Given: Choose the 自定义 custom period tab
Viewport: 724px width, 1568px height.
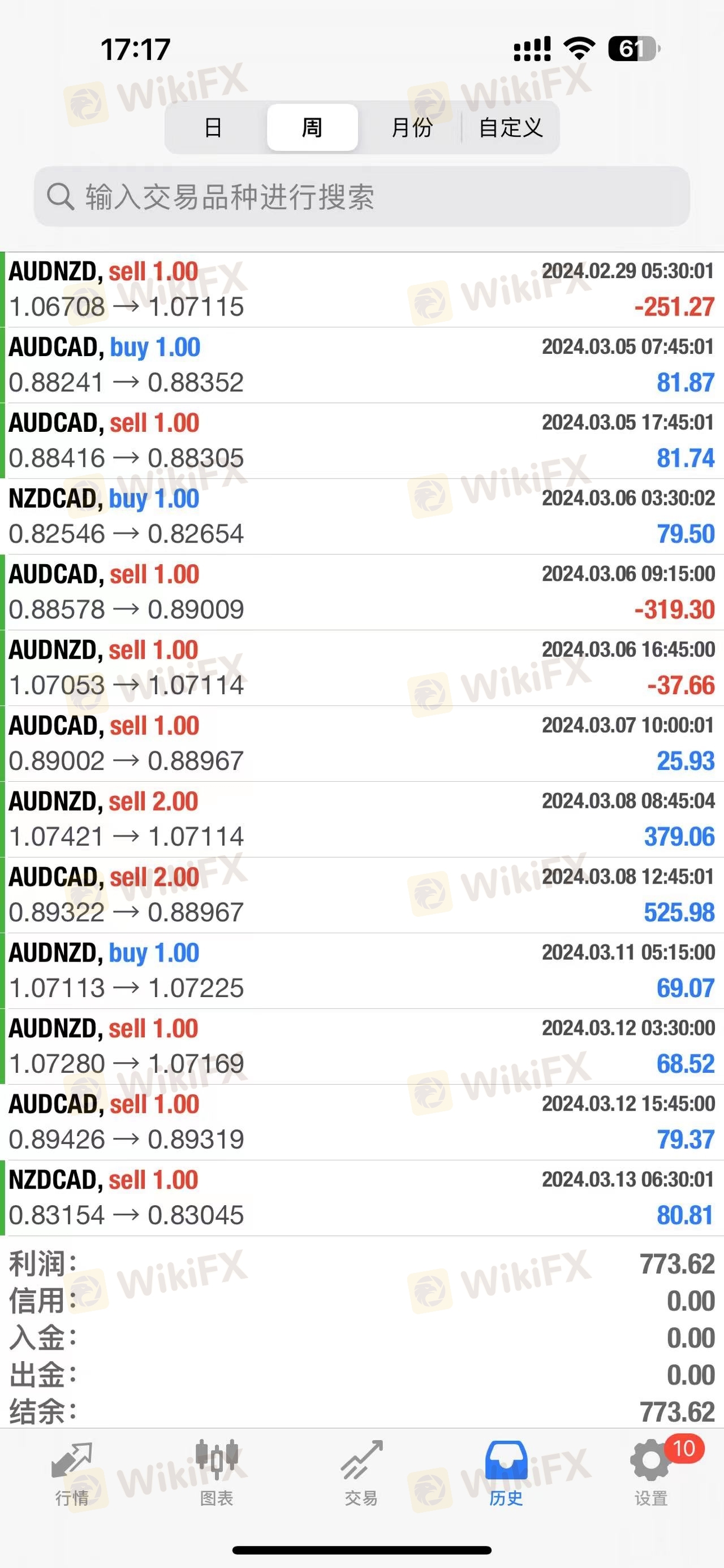Looking at the screenshot, I should 510,128.
